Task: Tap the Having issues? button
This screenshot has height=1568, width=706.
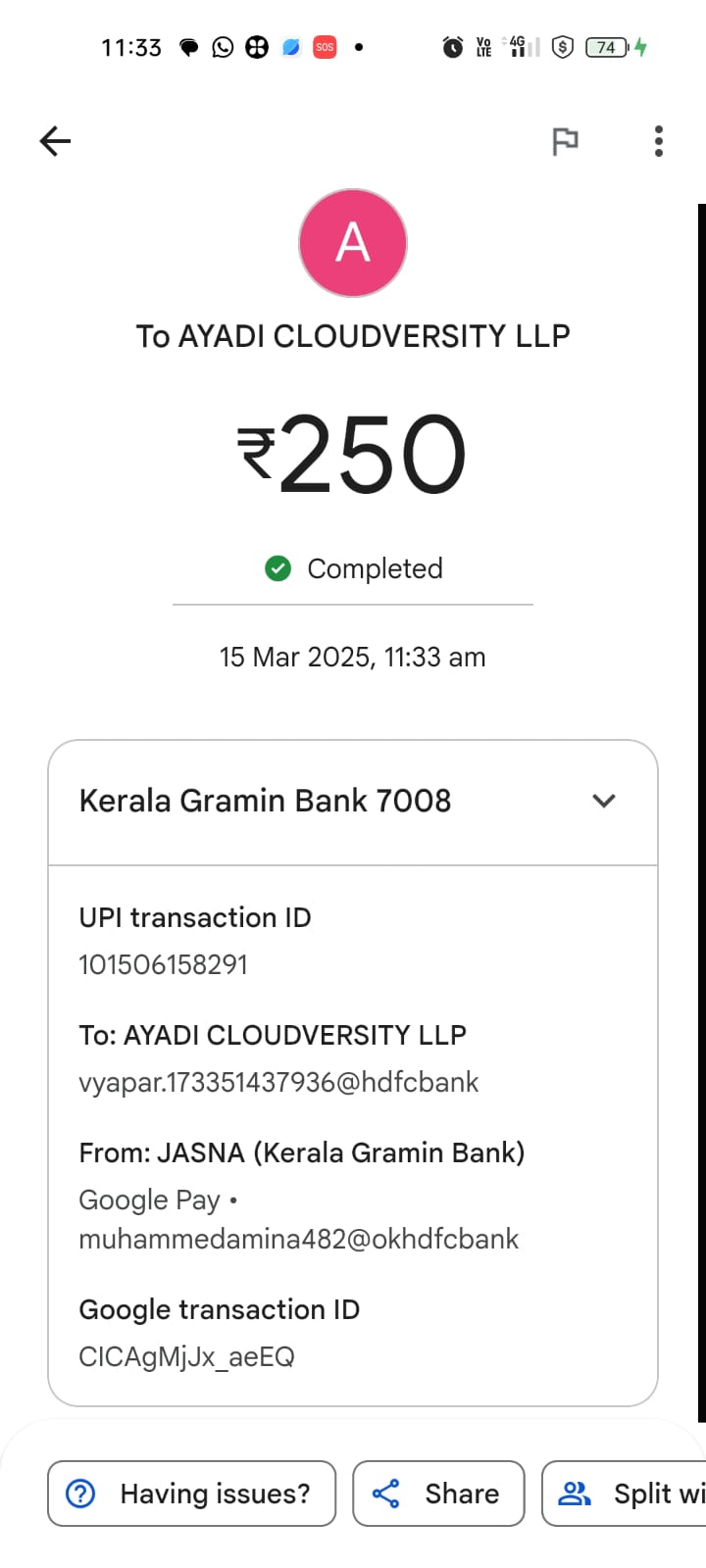Action: click(192, 1493)
